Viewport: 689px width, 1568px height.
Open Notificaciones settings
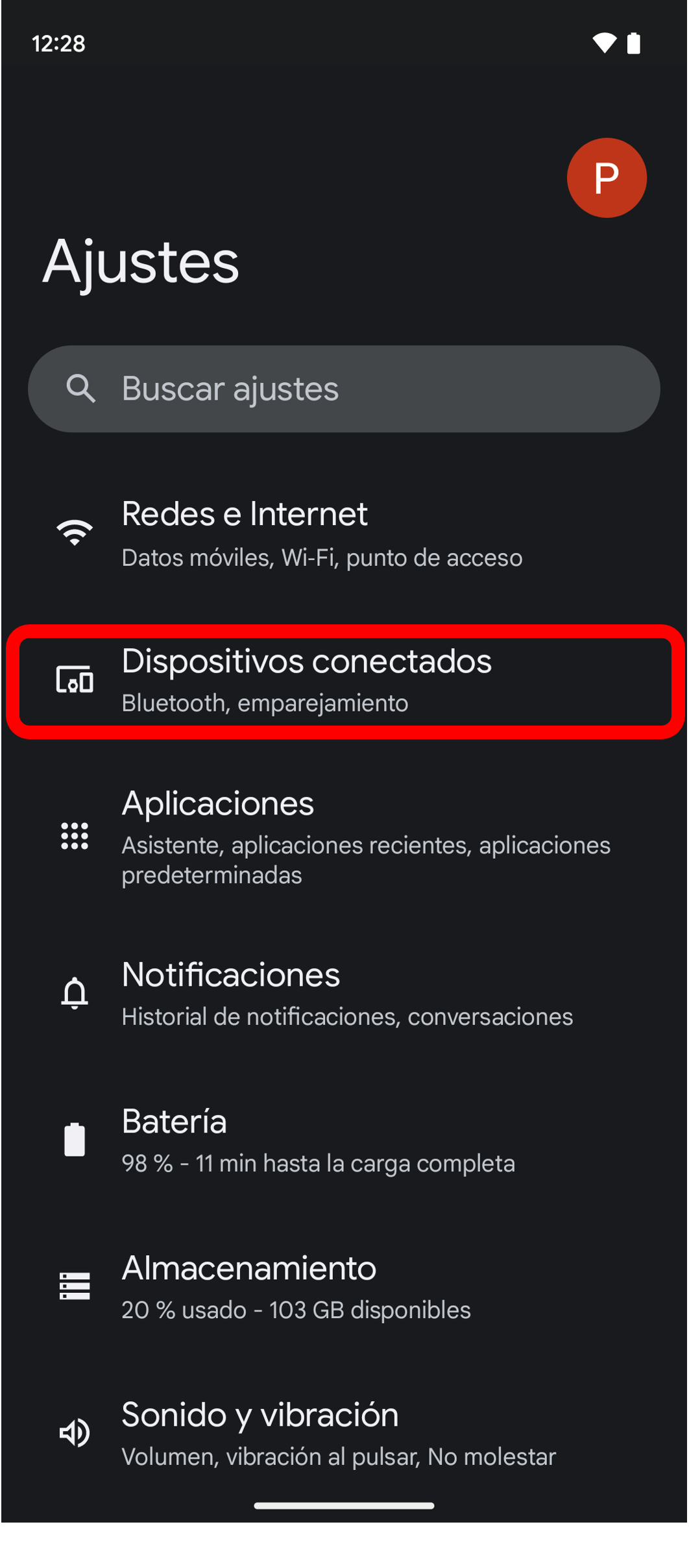344,994
